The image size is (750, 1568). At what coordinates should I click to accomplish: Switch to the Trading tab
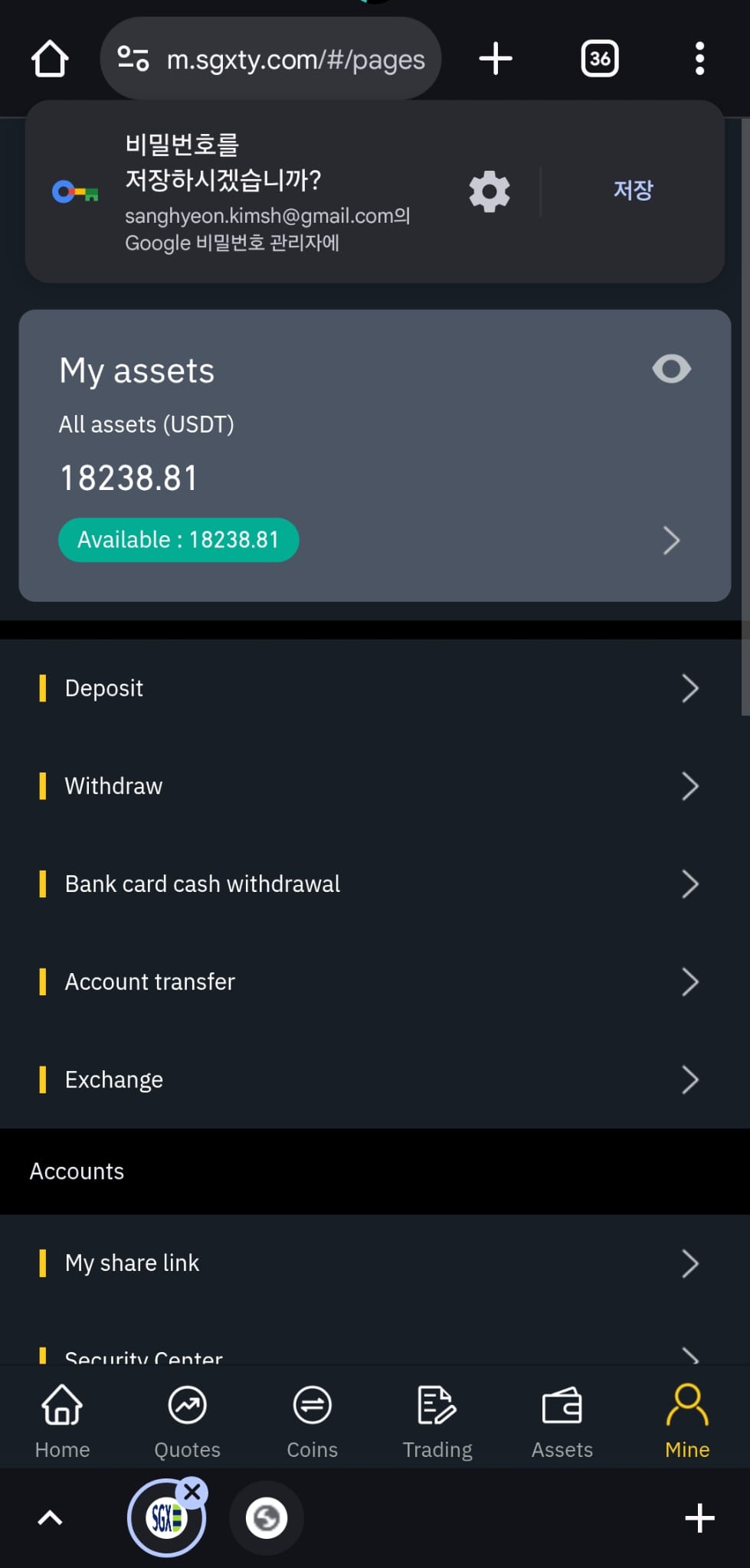437,1421
